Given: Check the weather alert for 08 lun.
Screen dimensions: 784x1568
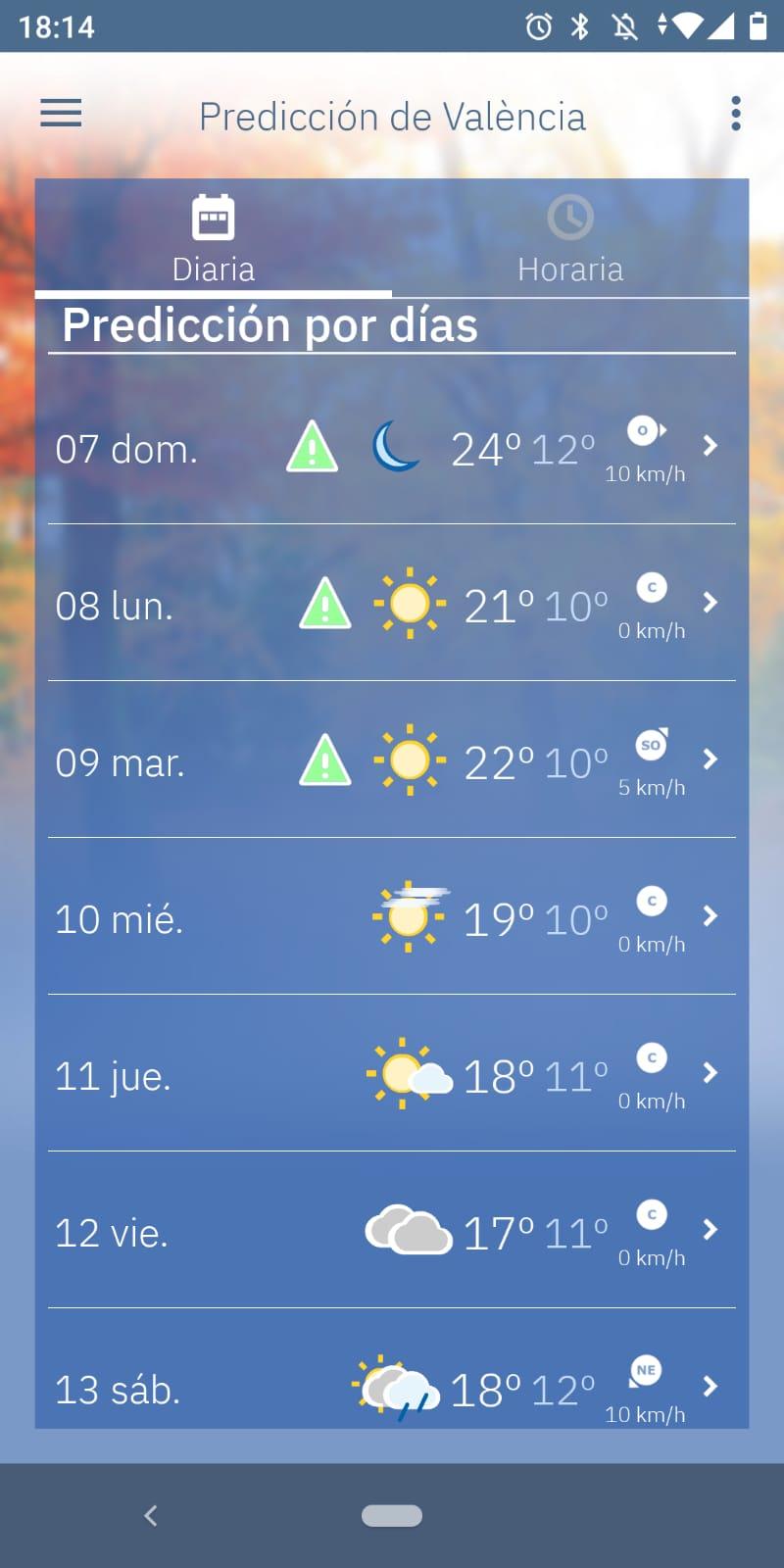Looking at the screenshot, I should click(x=325, y=605).
